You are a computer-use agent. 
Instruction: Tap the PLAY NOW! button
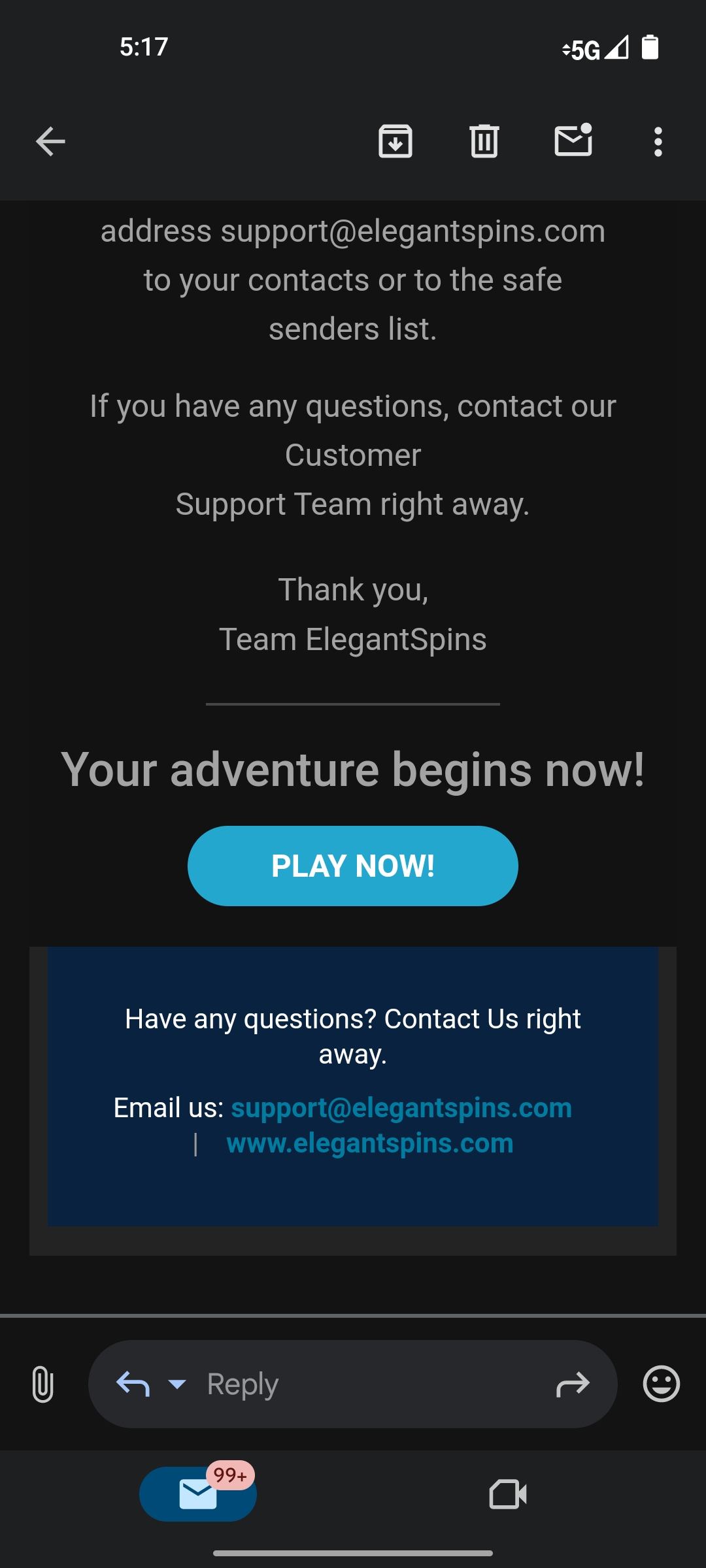353,866
